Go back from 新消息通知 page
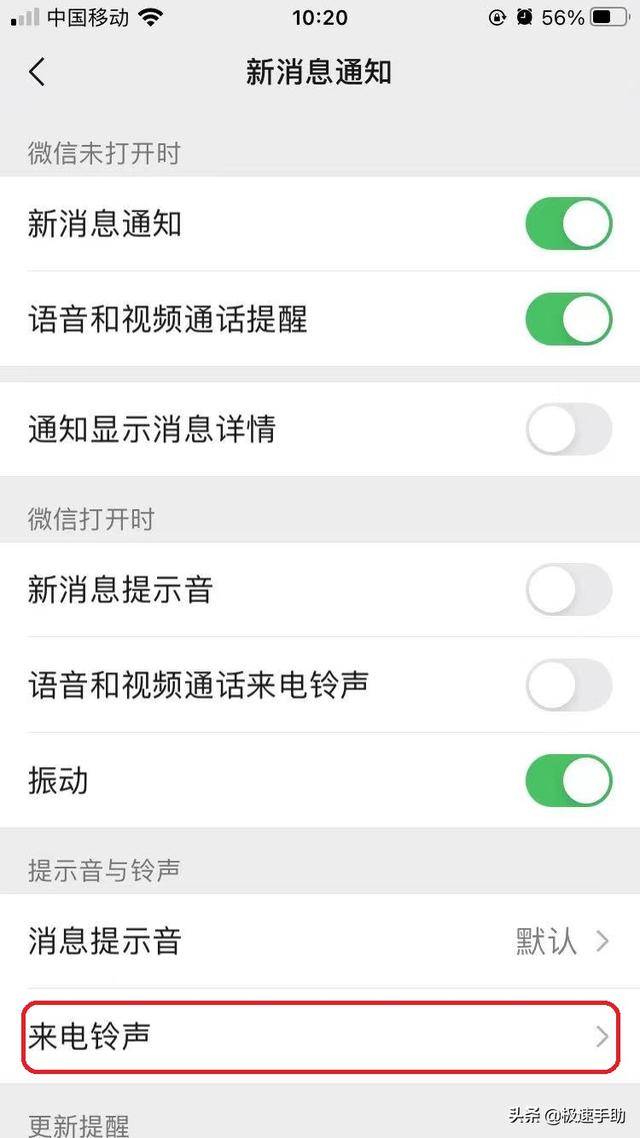The height and width of the screenshot is (1138, 640). click(x=37, y=72)
